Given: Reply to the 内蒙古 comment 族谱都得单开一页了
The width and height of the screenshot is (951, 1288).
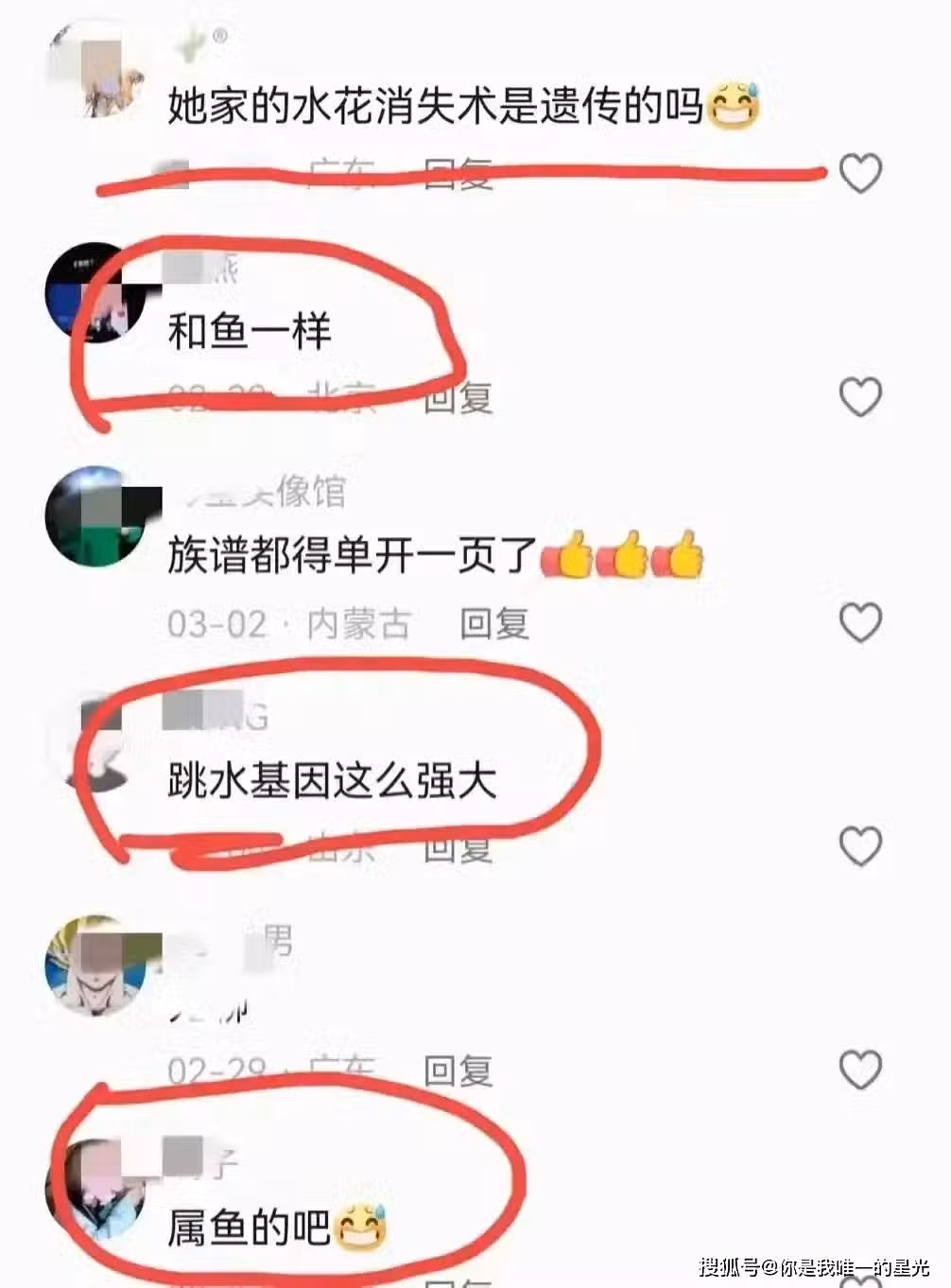Looking at the screenshot, I should click(x=493, y=623).
